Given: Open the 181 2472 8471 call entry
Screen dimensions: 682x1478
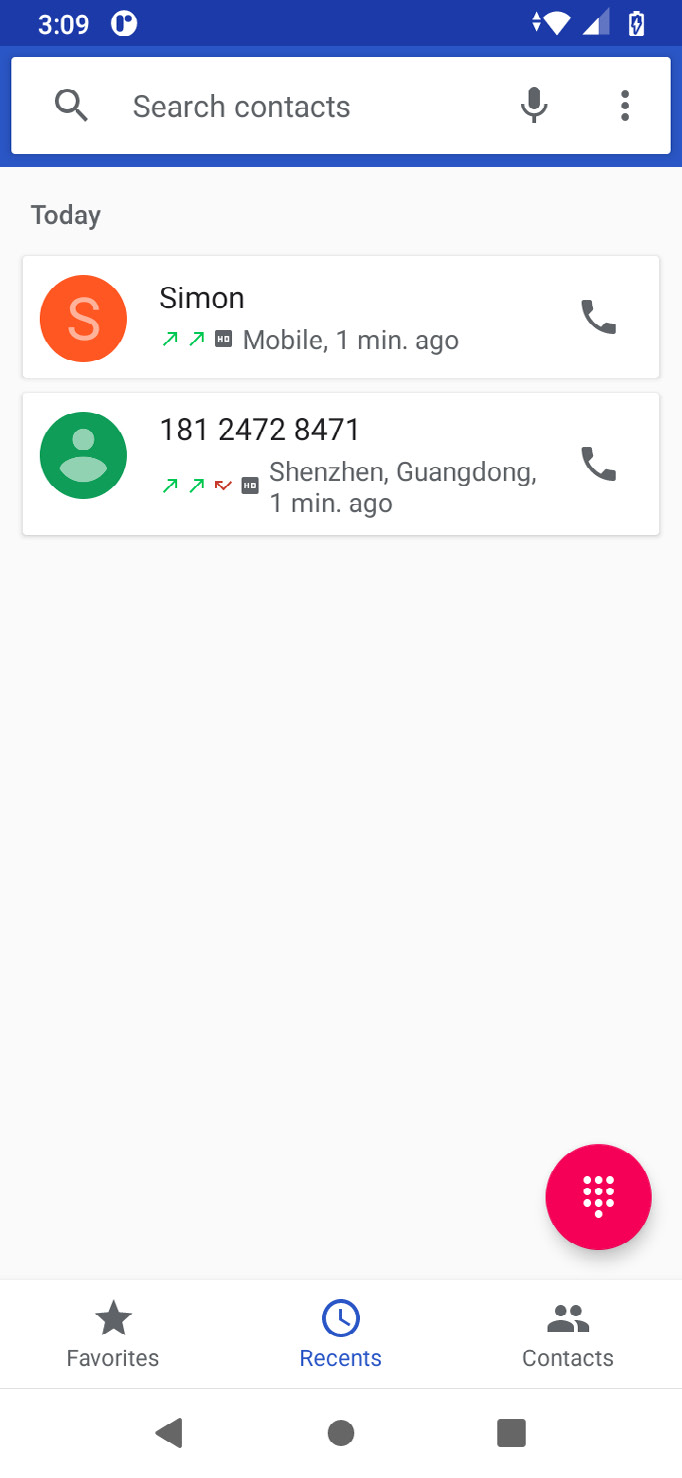Looking at the screenshot, I should [340, 464].
